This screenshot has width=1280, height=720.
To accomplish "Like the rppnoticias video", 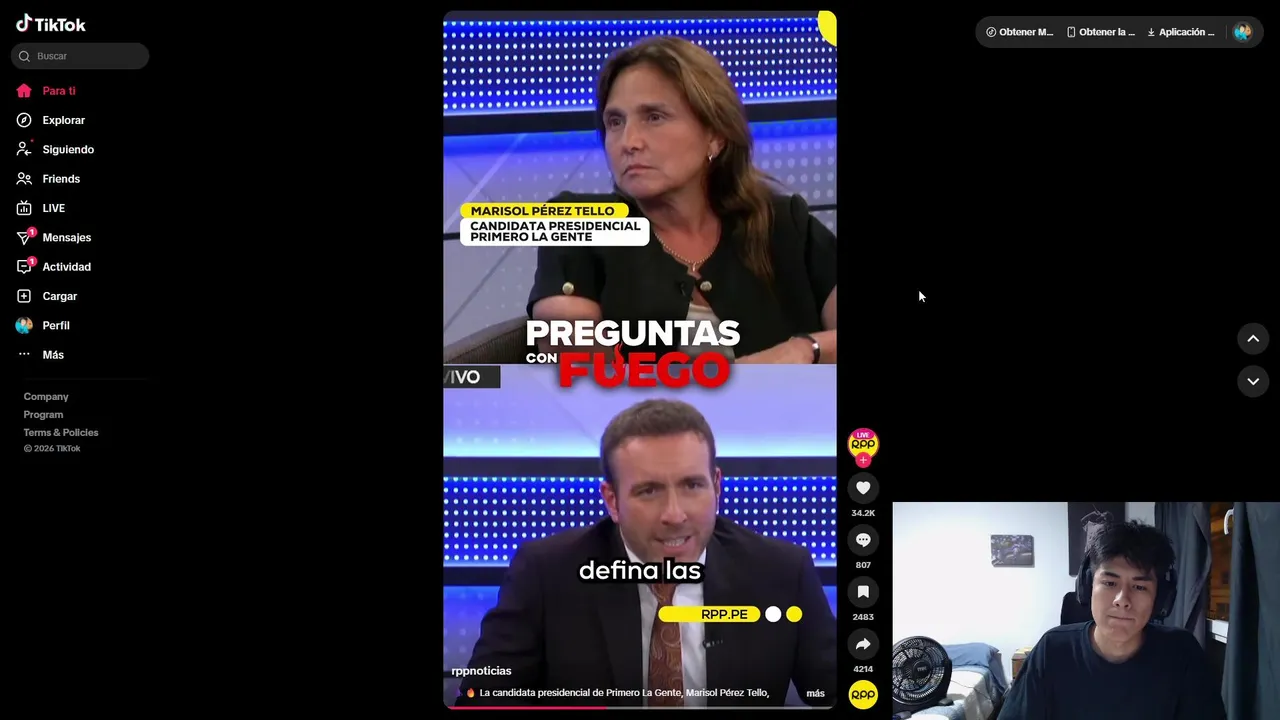I will pos(863,488).
